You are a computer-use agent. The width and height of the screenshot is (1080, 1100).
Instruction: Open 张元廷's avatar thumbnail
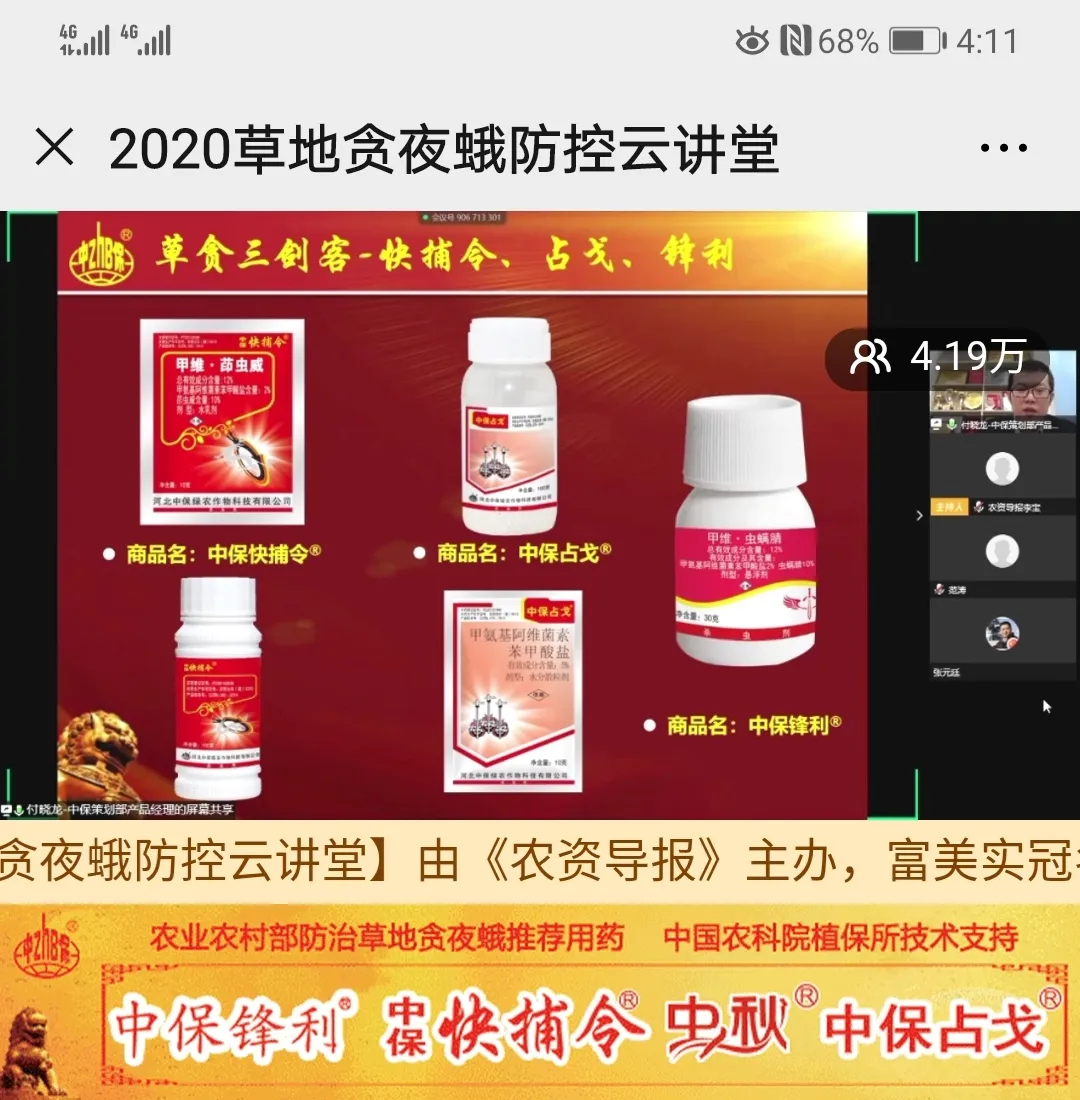[x=1003, y=634]
